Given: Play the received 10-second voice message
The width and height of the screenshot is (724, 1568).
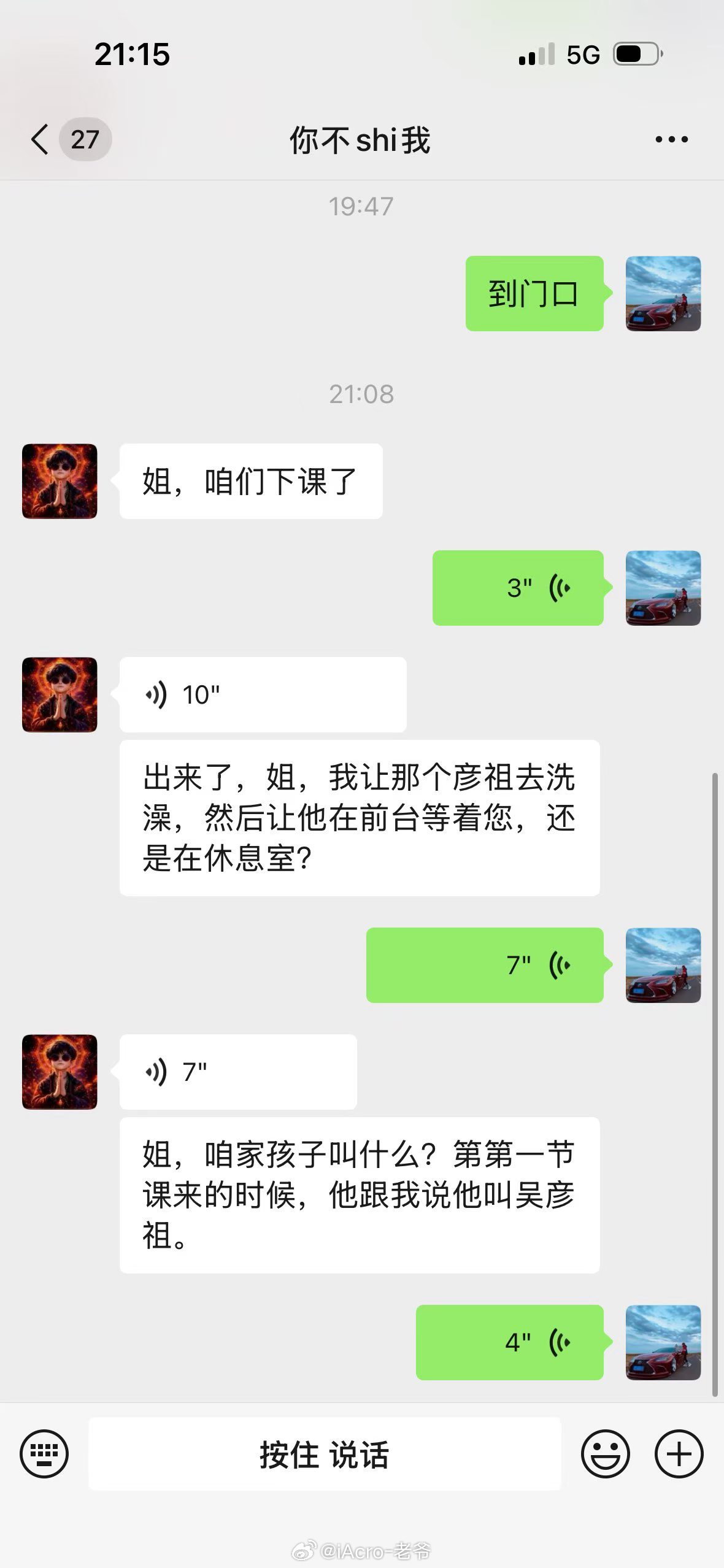Looking at the screenshot, I should 264,693.
